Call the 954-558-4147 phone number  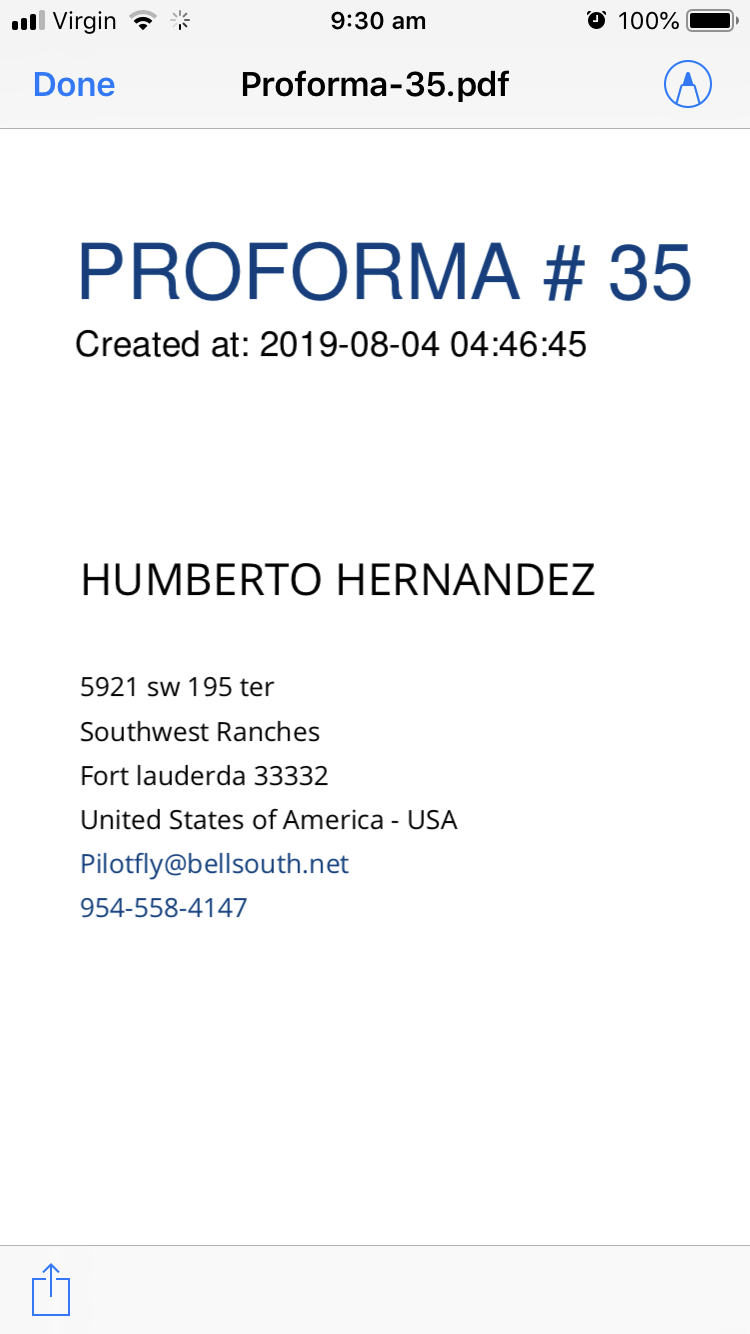coord(164,908)
